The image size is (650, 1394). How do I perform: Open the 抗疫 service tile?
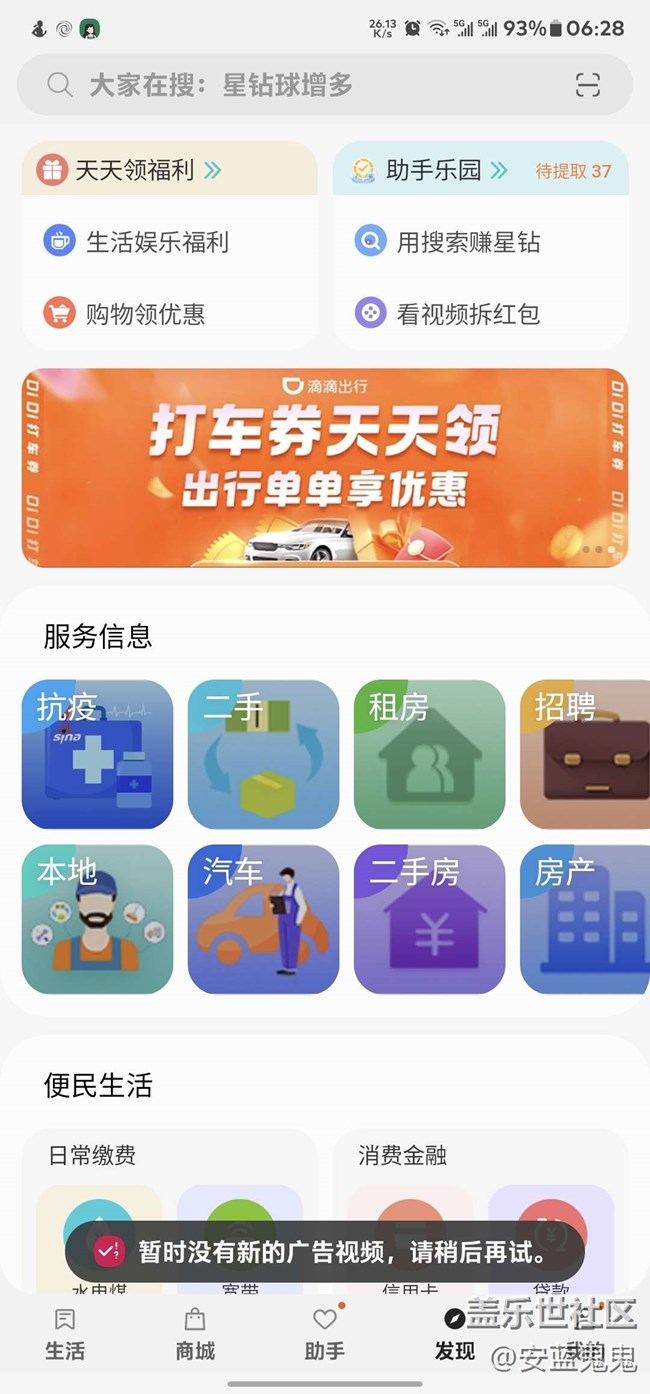97,755
